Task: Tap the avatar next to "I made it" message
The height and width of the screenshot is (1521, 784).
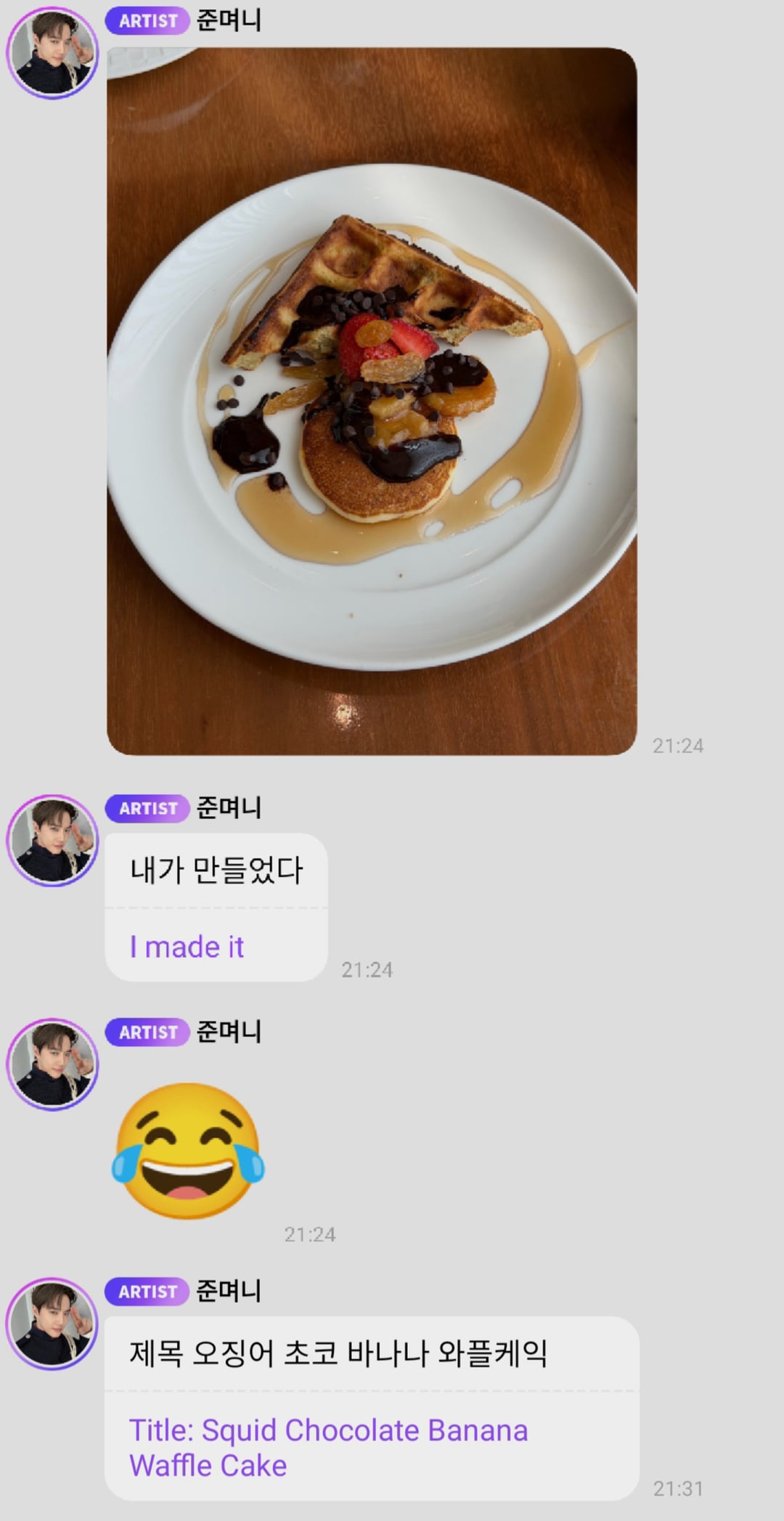Action: point(52,840)
